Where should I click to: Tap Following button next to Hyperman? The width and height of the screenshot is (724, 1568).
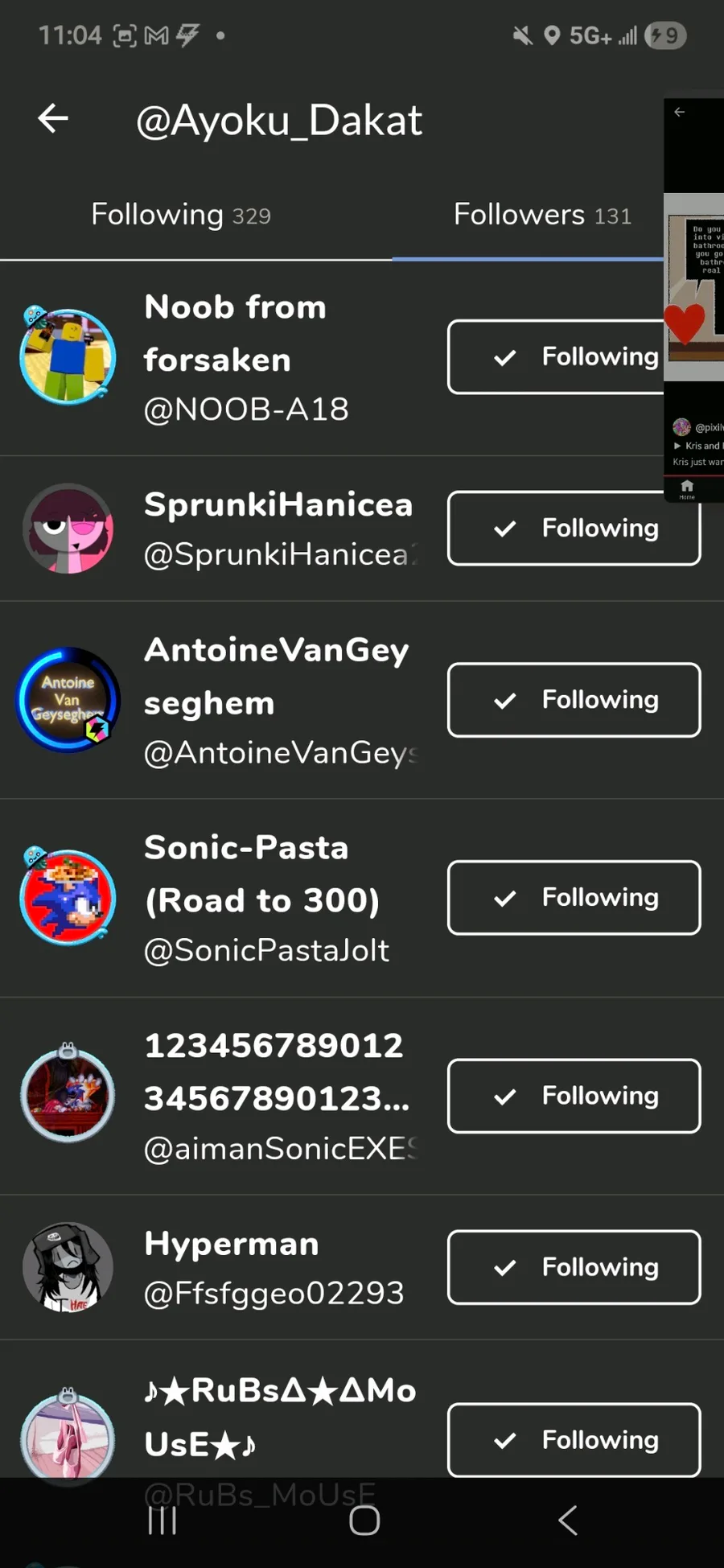click(574, 1267)
